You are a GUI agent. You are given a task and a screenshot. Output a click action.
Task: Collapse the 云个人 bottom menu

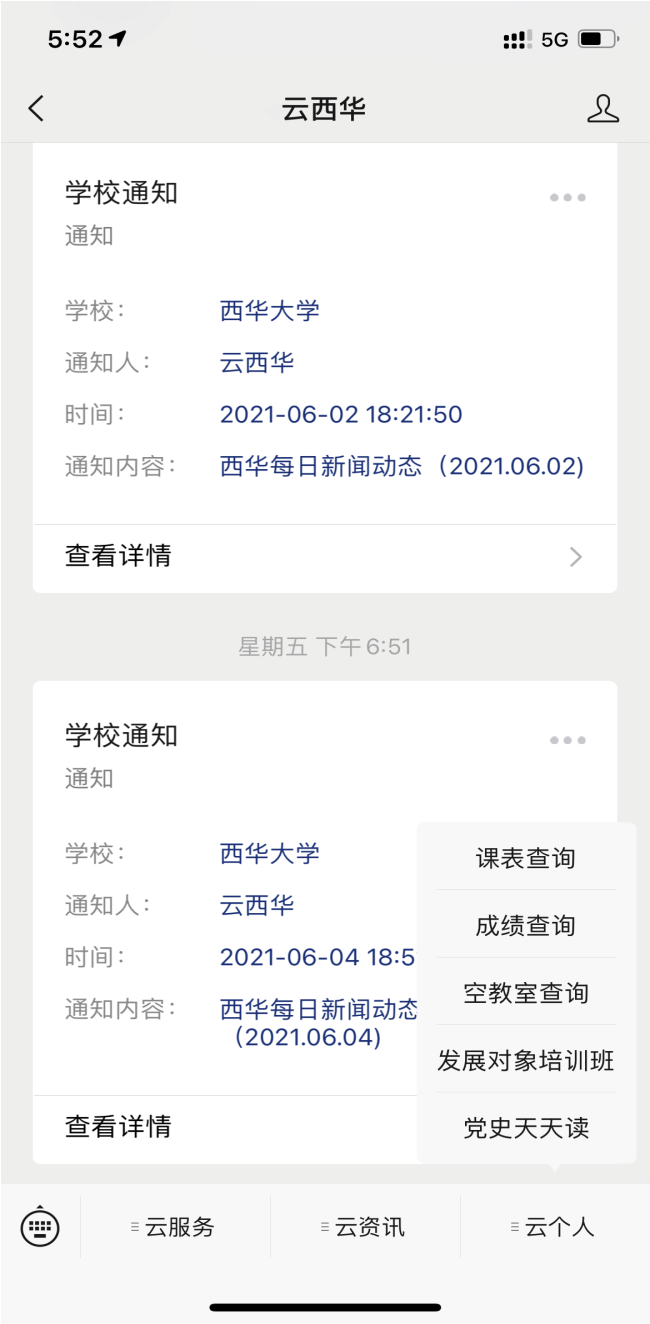point(554,1227)
